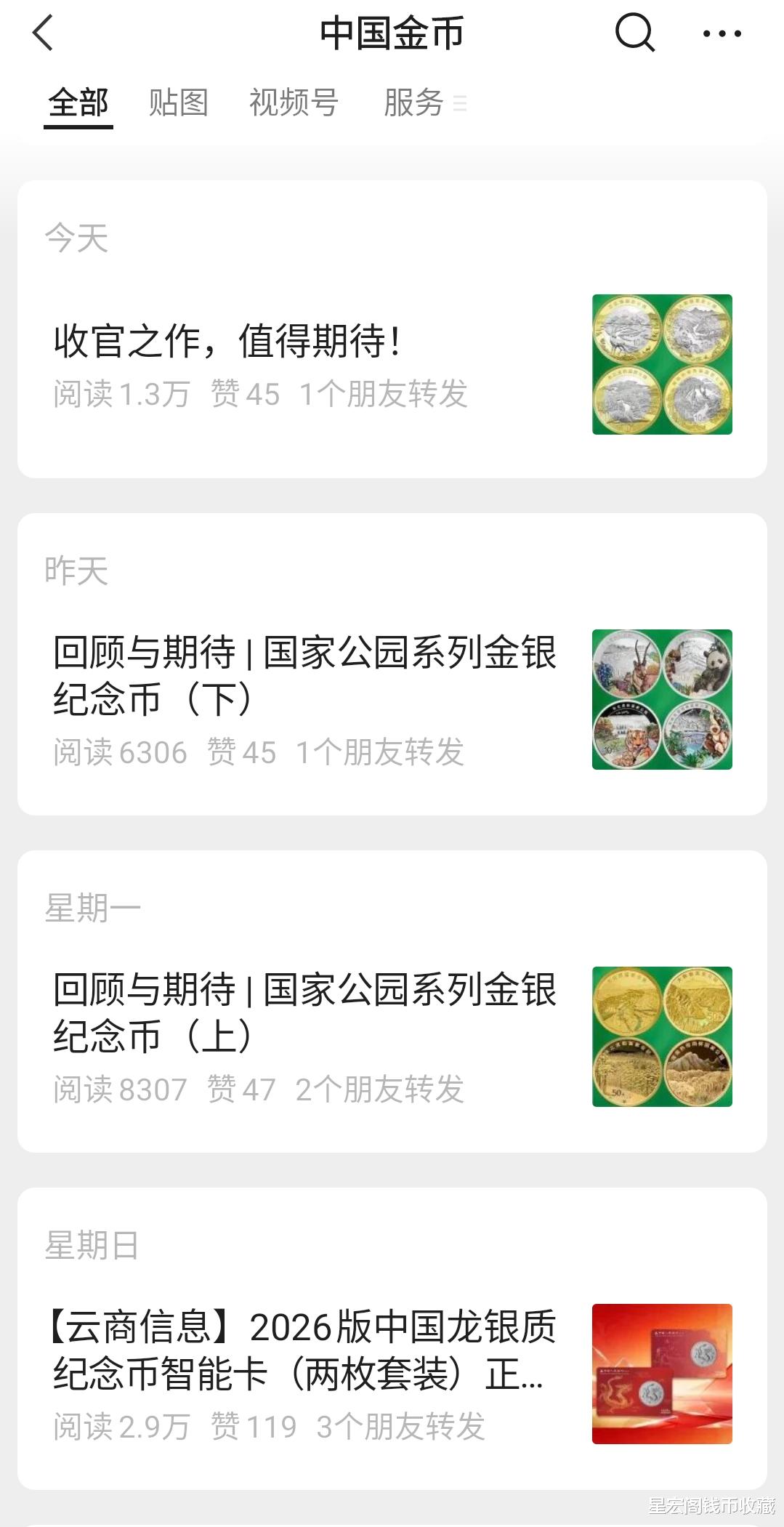Switch to the 视频号 tab

coord(294,102)
